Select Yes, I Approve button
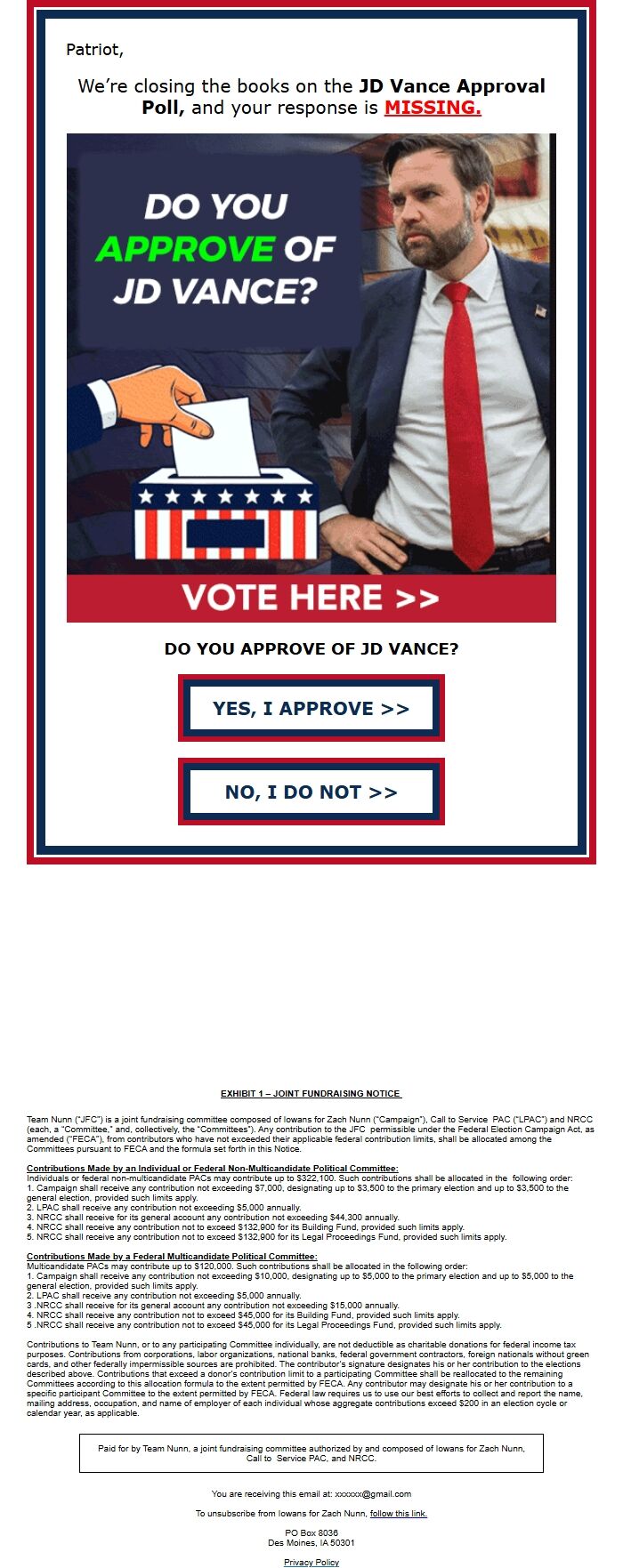This screenshot has height=1568, width=623. 311,708
